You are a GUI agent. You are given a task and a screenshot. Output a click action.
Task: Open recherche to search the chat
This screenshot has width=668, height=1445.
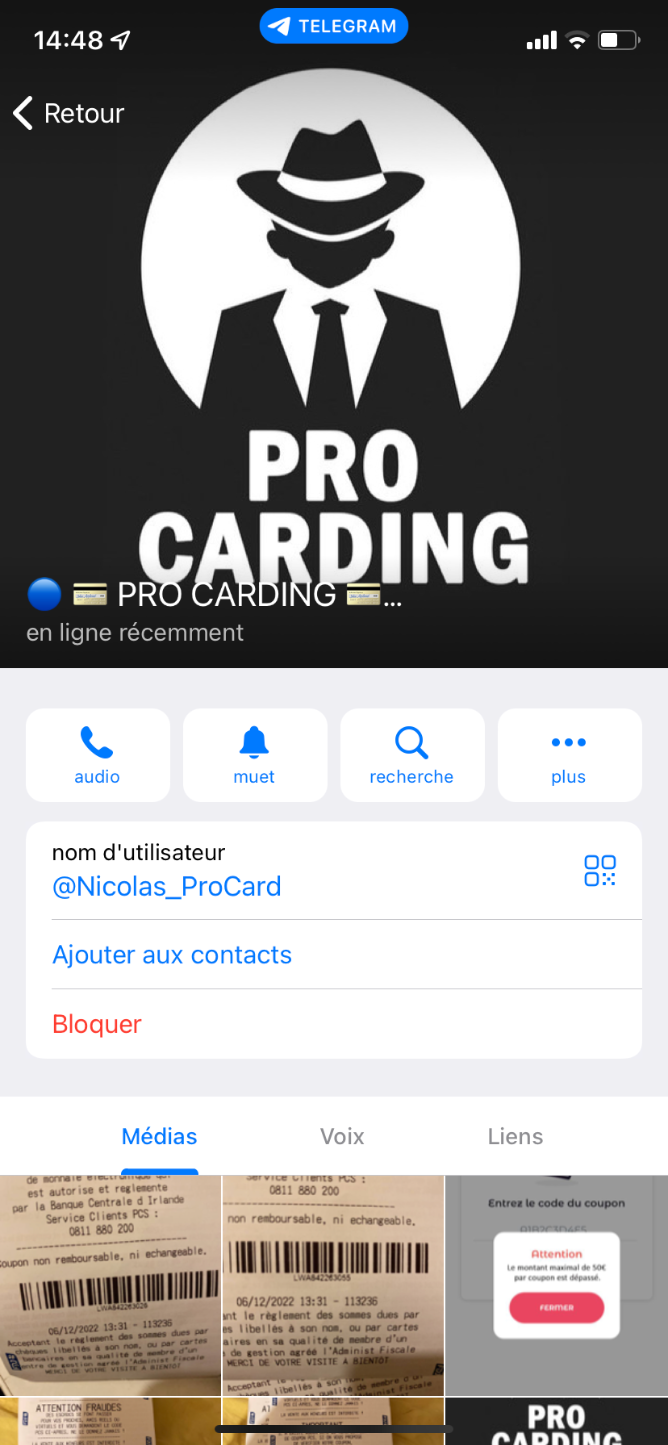pos(411,755)
